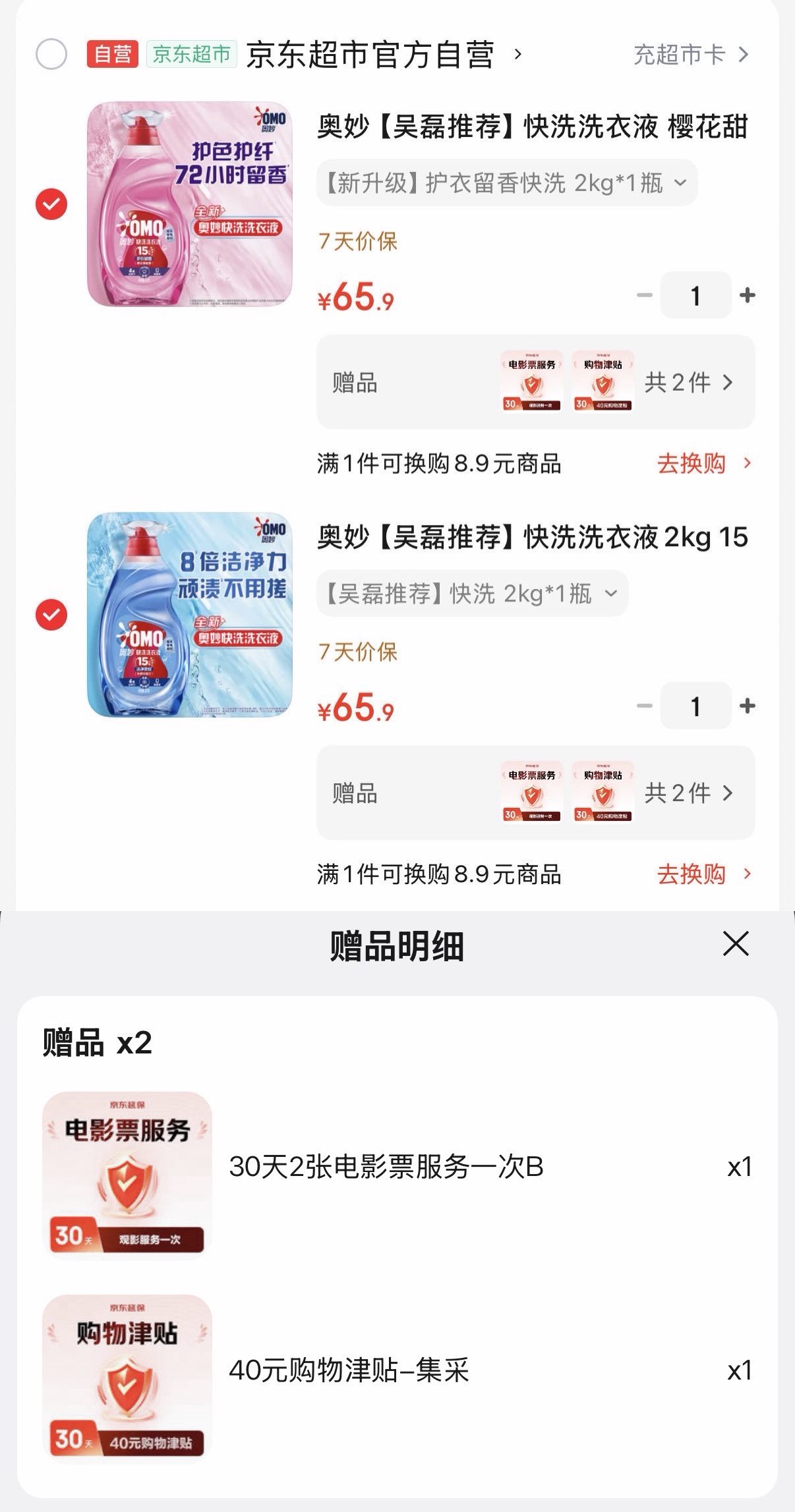Select all items from 京东超市官方自营
This screenshot has width=795, height=1512.
point(51,54)
